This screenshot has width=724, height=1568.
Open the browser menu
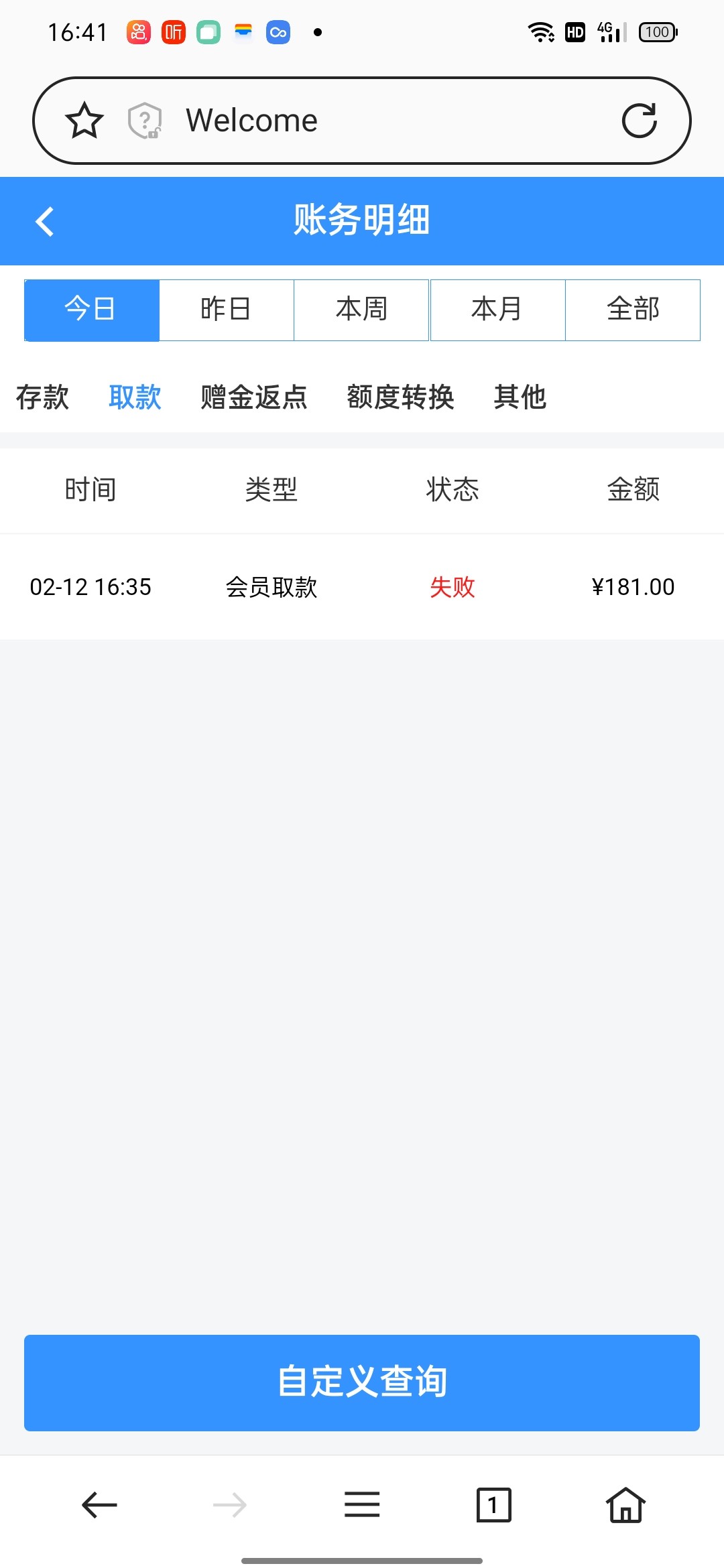pyautogui.click(x=362, y=1505)
